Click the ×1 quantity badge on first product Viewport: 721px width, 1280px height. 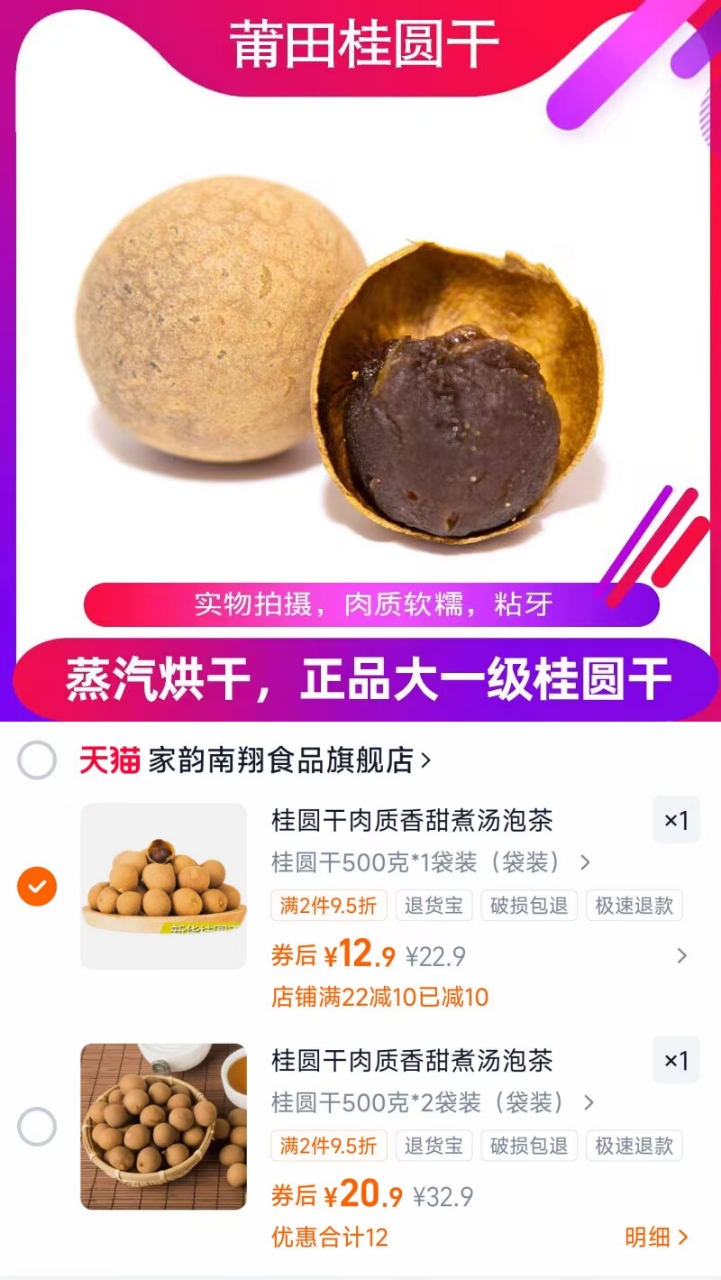coord(675,821)
